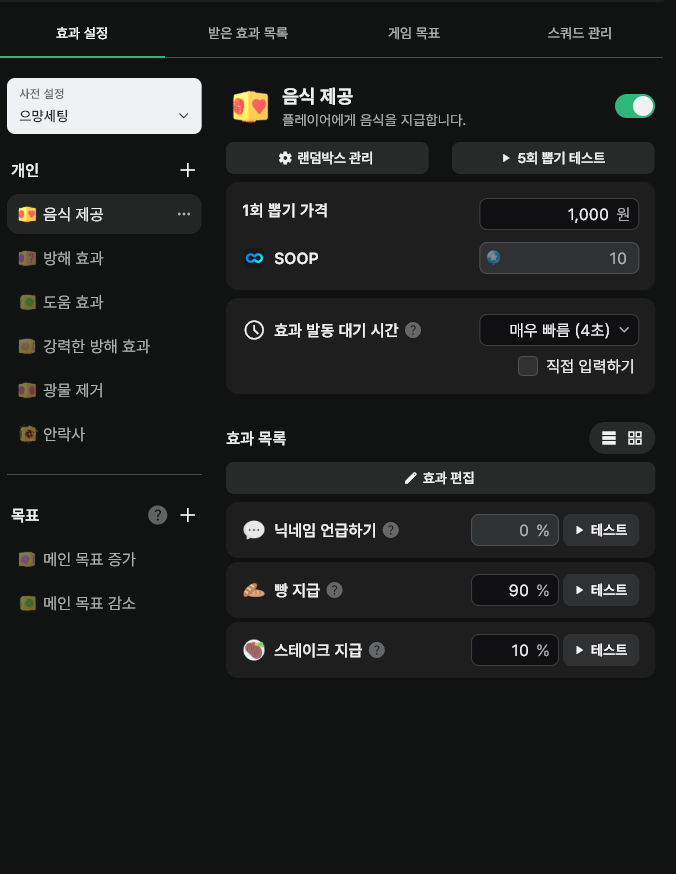
Task: Open the more options for 음식 제공
Action: 184,214
